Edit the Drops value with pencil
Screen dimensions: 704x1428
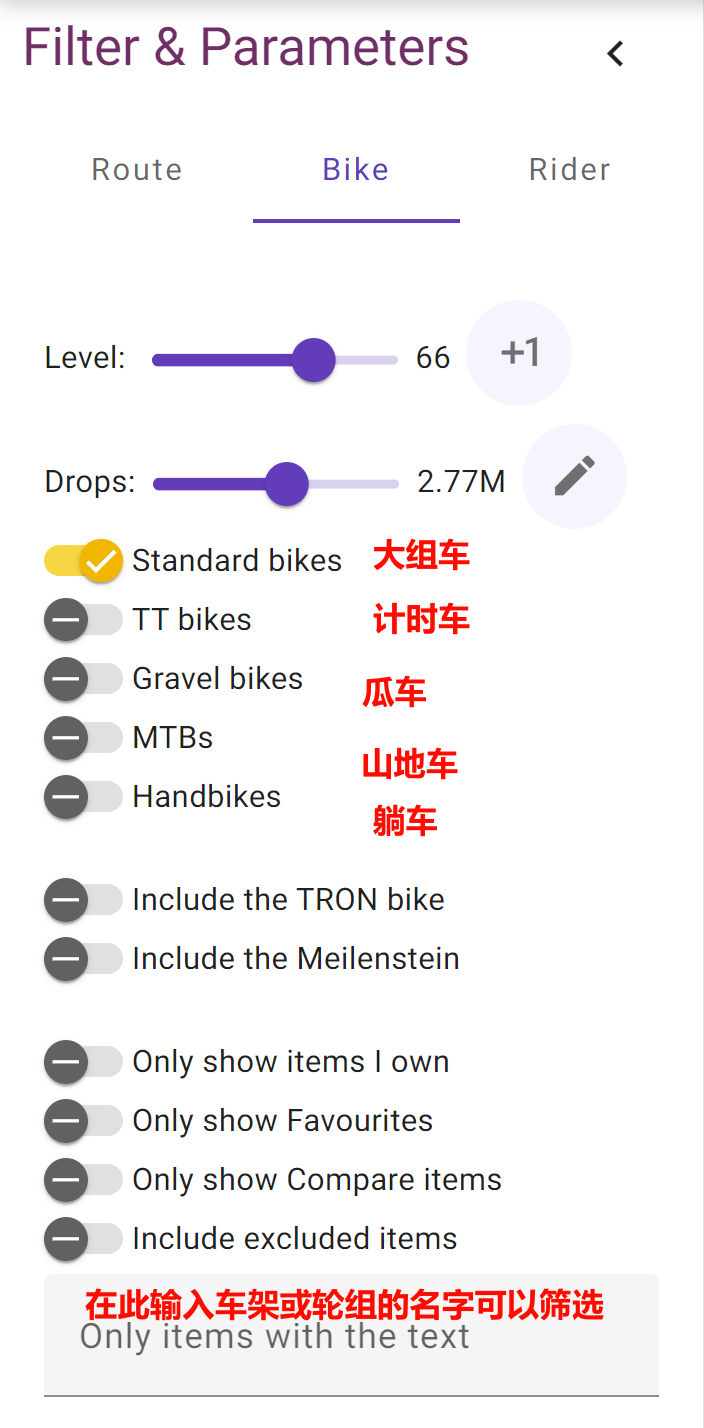coord(574,477)
